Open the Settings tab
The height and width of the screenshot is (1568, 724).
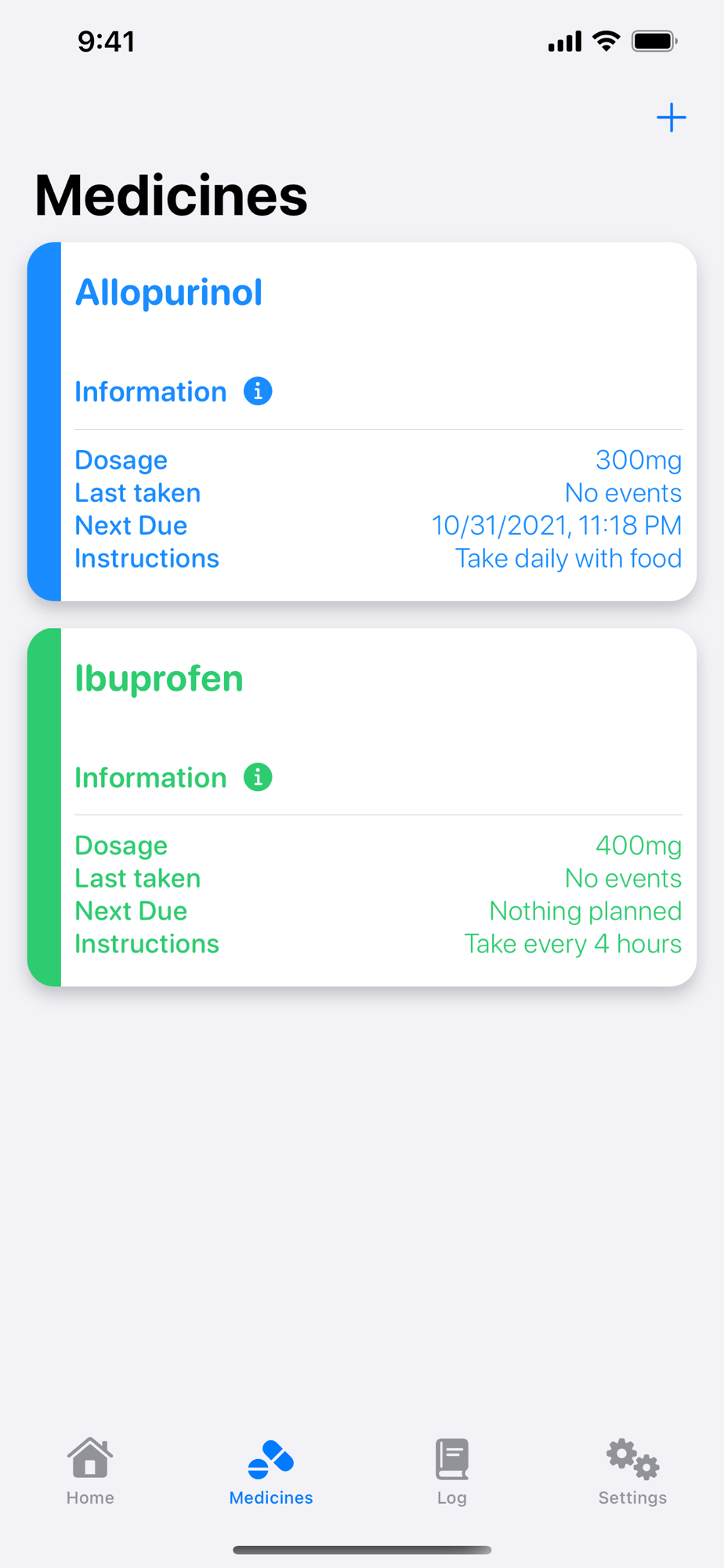(x=632, y=1471)
